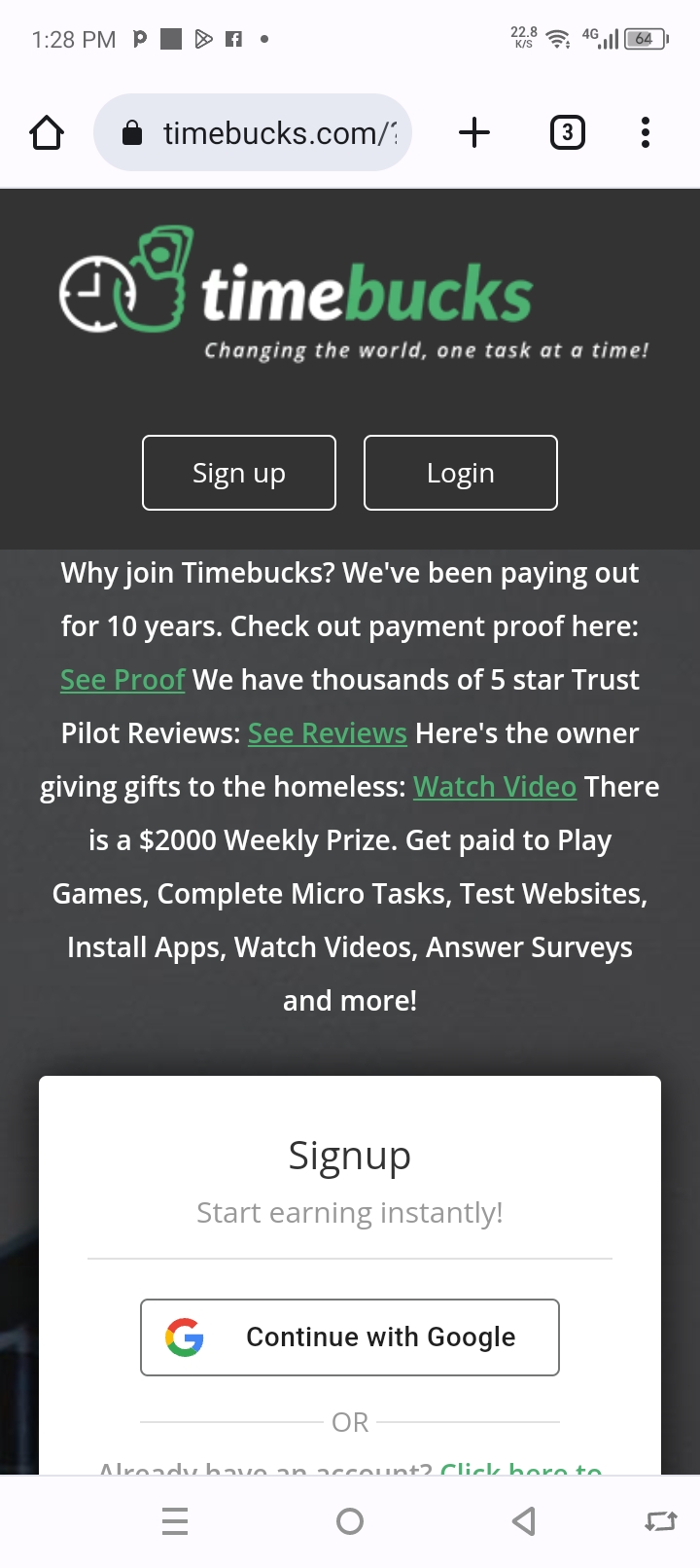Go back using the system back button
The image size is (700, 1568).
[524, 1521]
